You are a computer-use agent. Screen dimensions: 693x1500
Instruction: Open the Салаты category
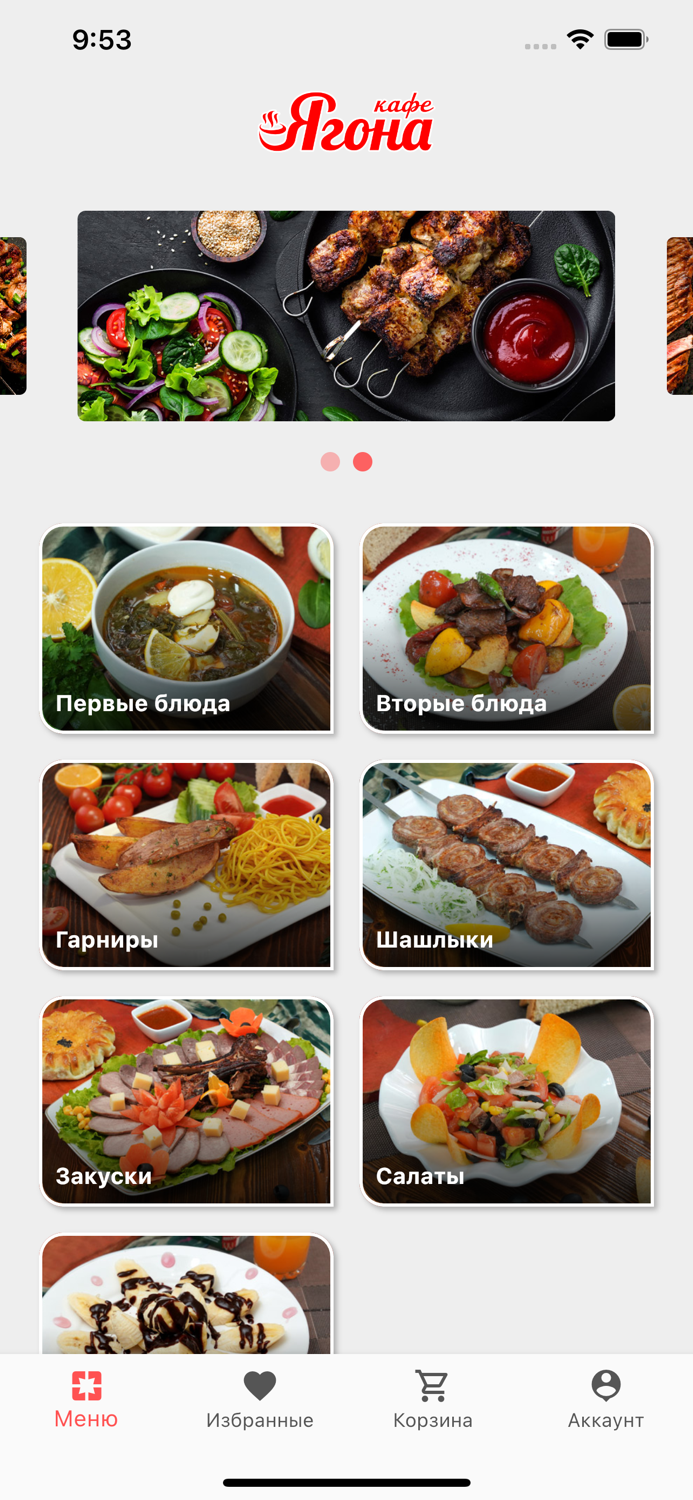click(x=507, y=1101)
